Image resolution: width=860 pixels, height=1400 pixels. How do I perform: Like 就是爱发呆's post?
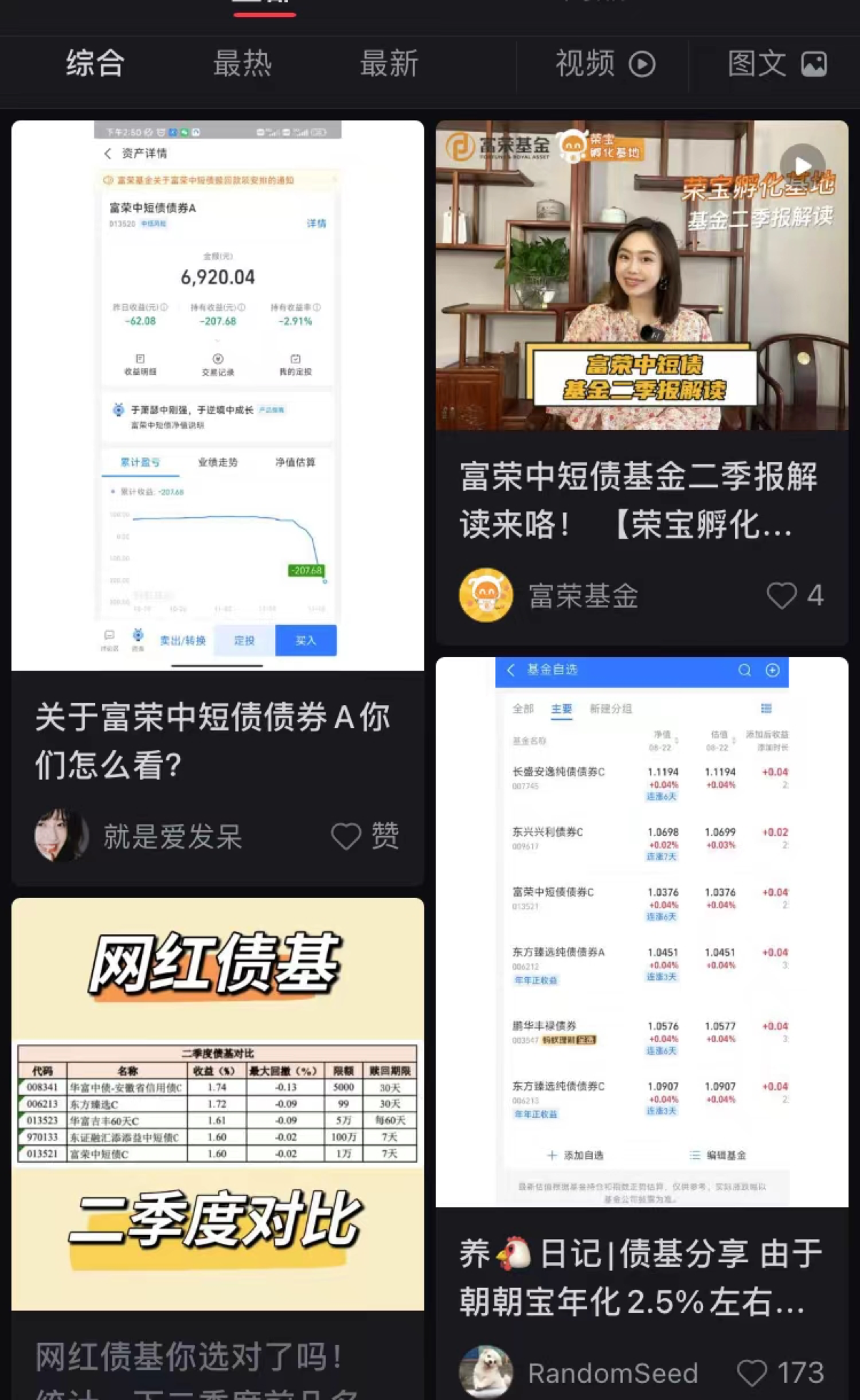[x=347, y=836]
